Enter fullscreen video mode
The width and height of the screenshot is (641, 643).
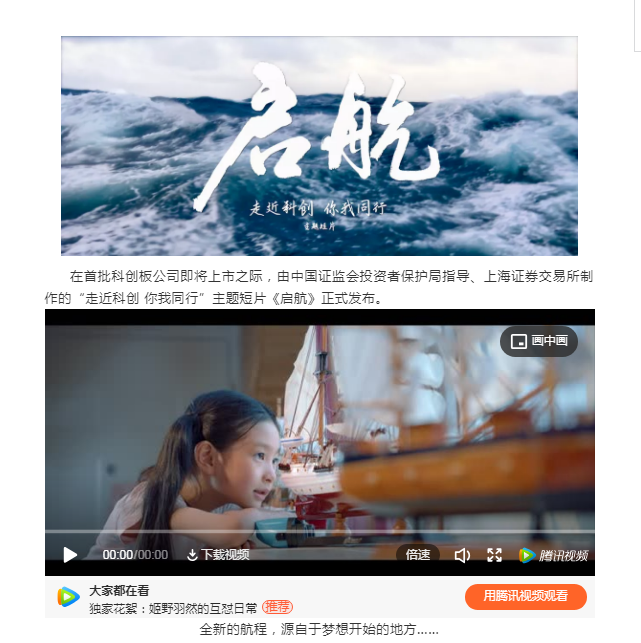click(494, 555)
